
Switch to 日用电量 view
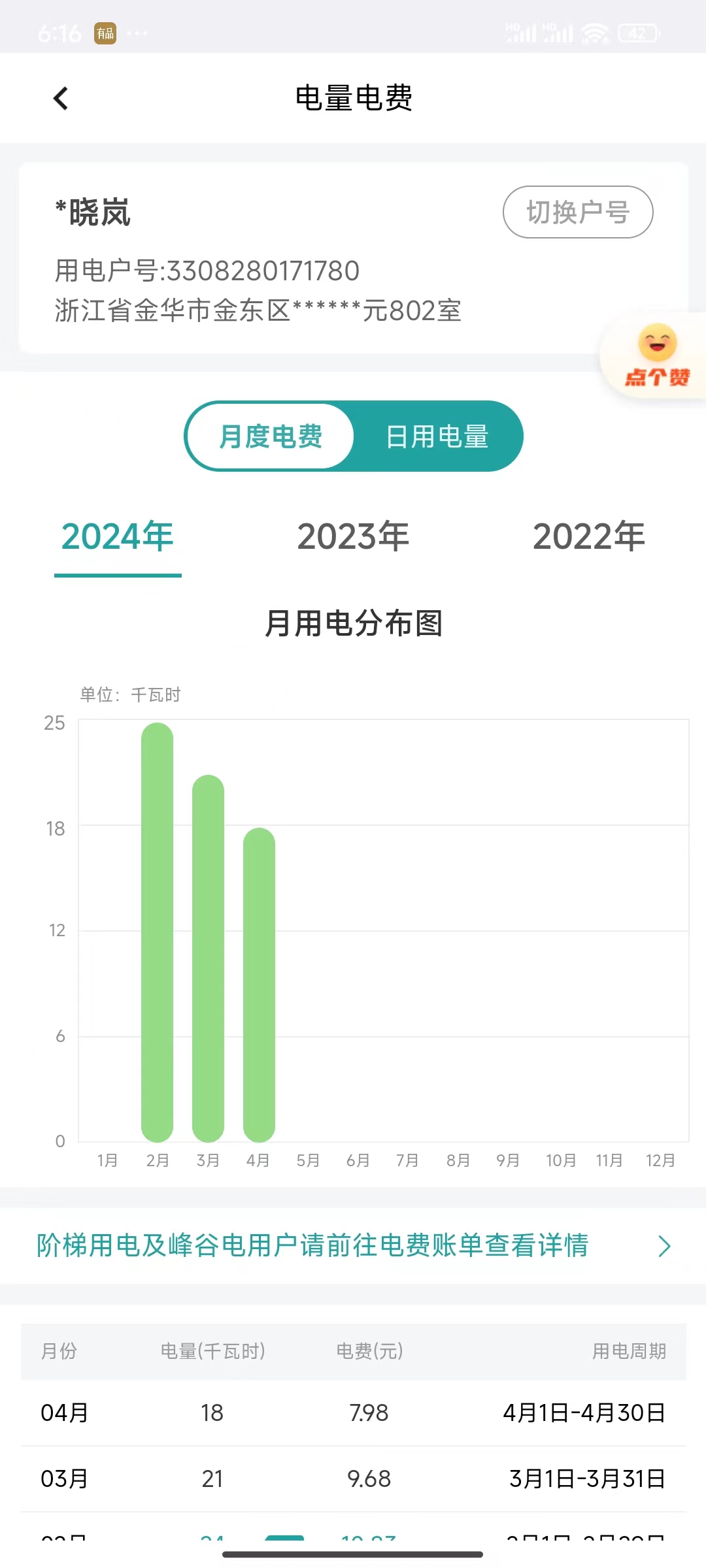point(437,436)
